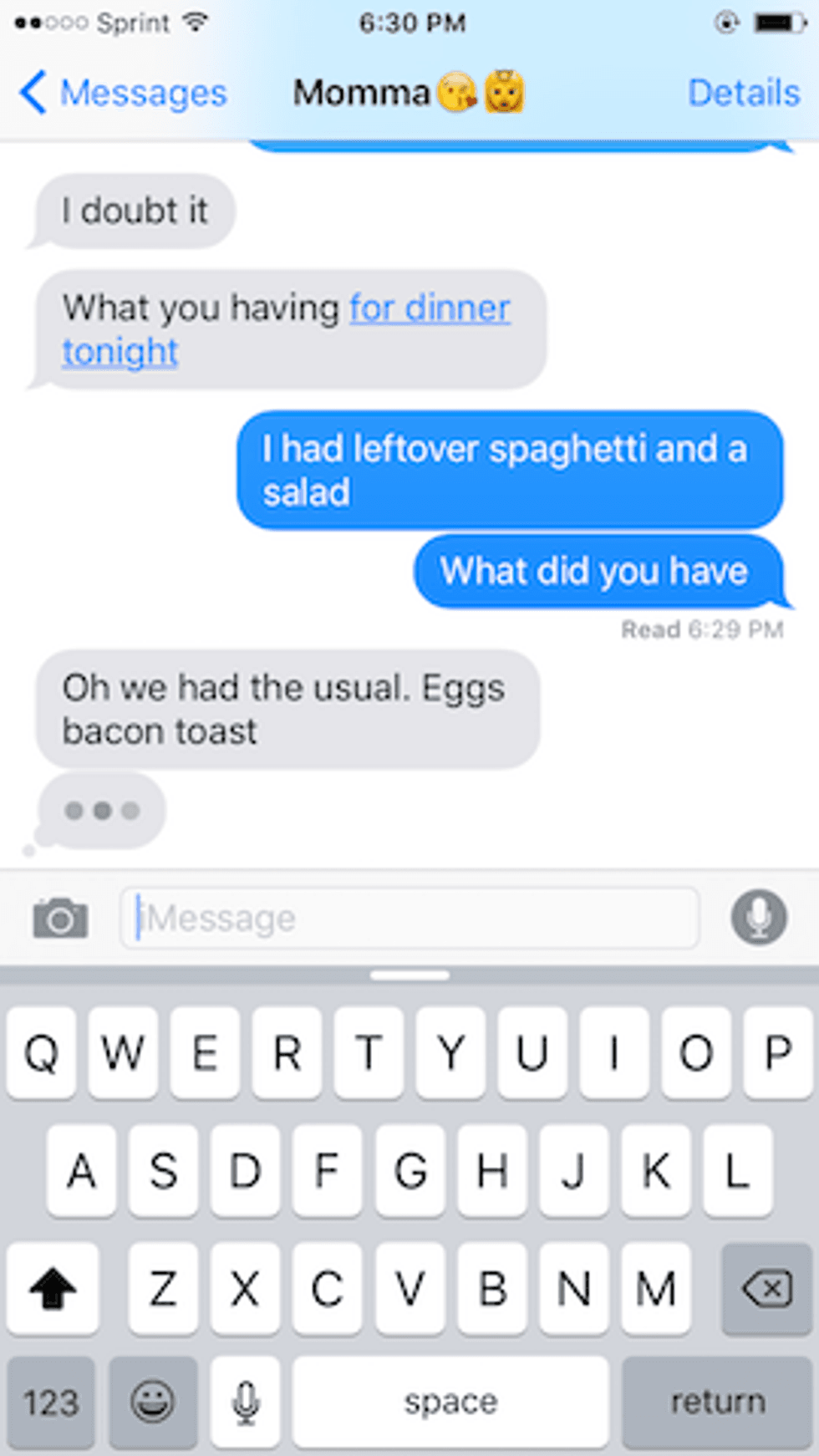The height and width of the screenshot is (1456, 819).
Task: Tap the keyboard's return key
Action: (x=718, y=1402)
